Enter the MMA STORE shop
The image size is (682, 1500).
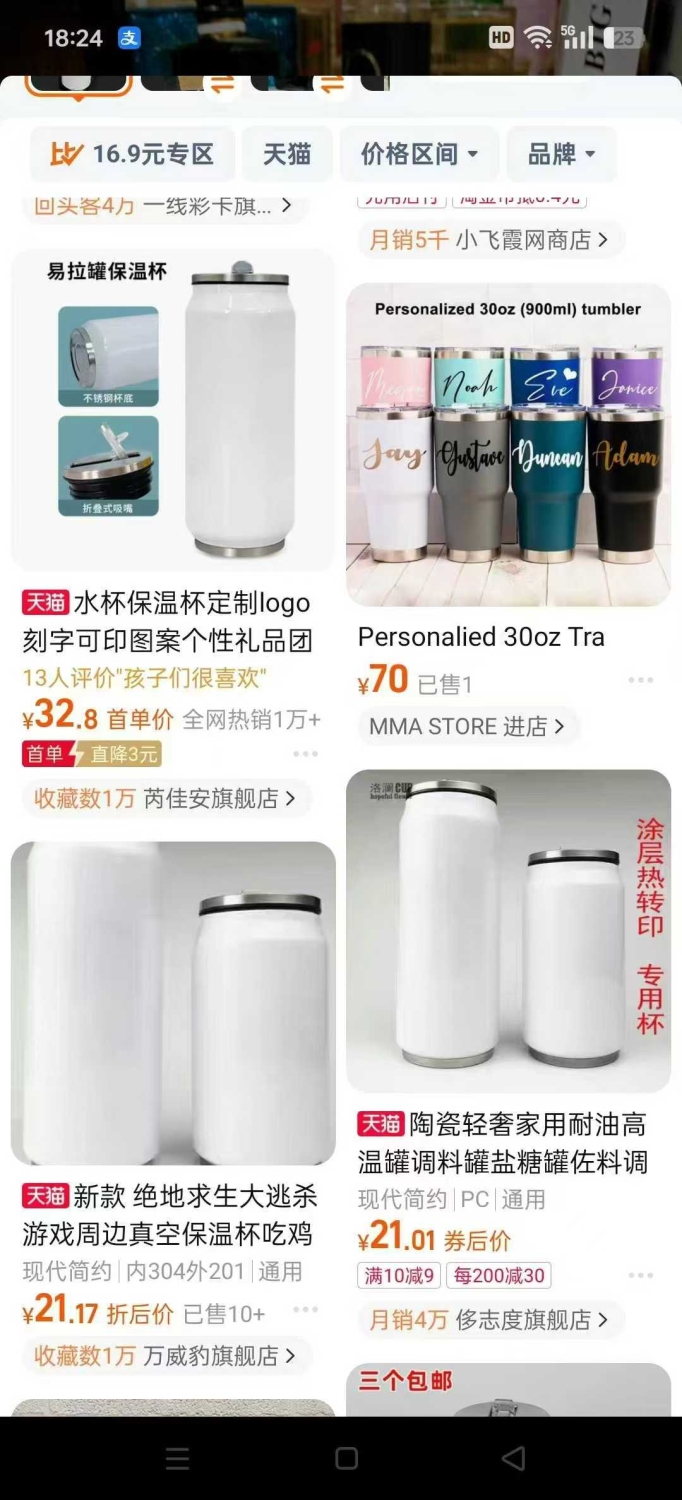[467, 726]
